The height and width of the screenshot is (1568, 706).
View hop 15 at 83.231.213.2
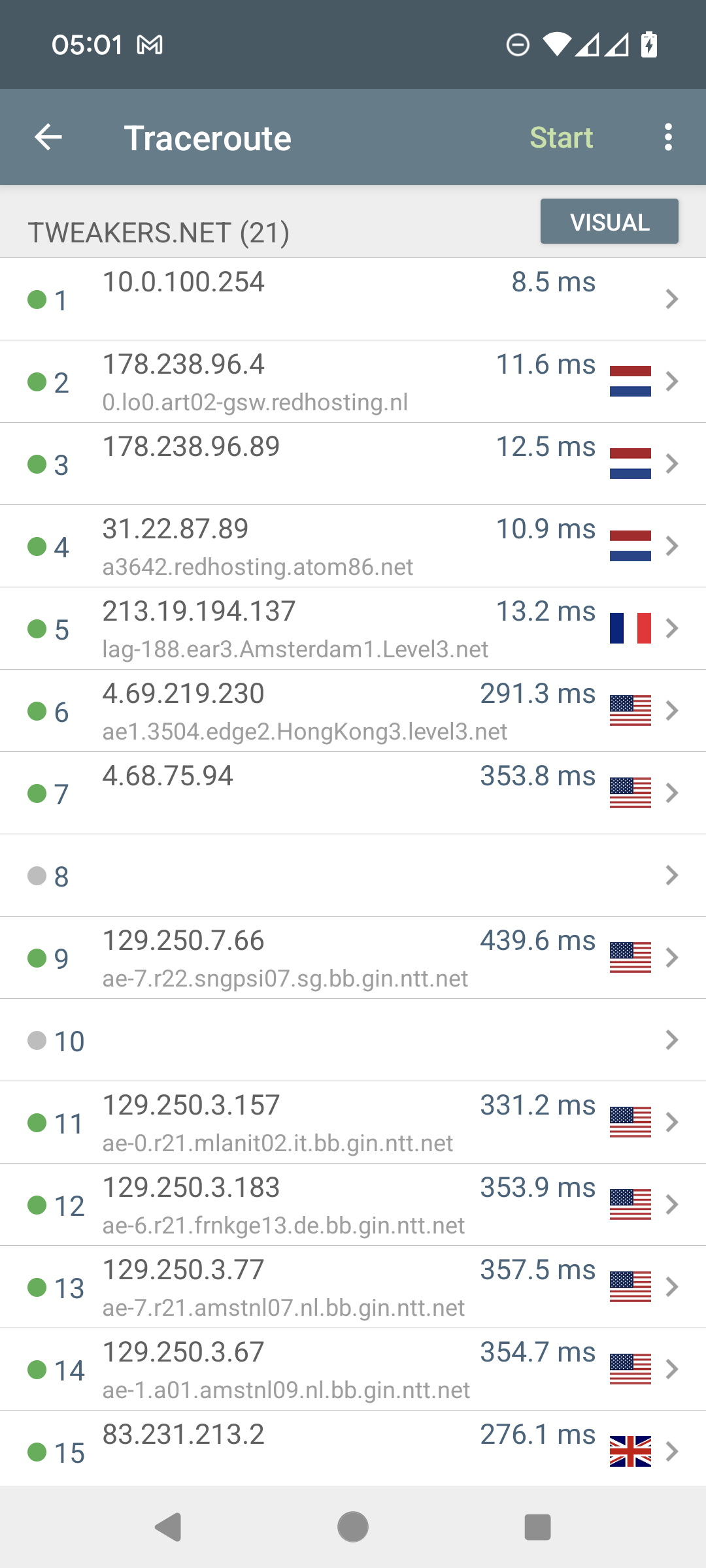(353, 1449)
